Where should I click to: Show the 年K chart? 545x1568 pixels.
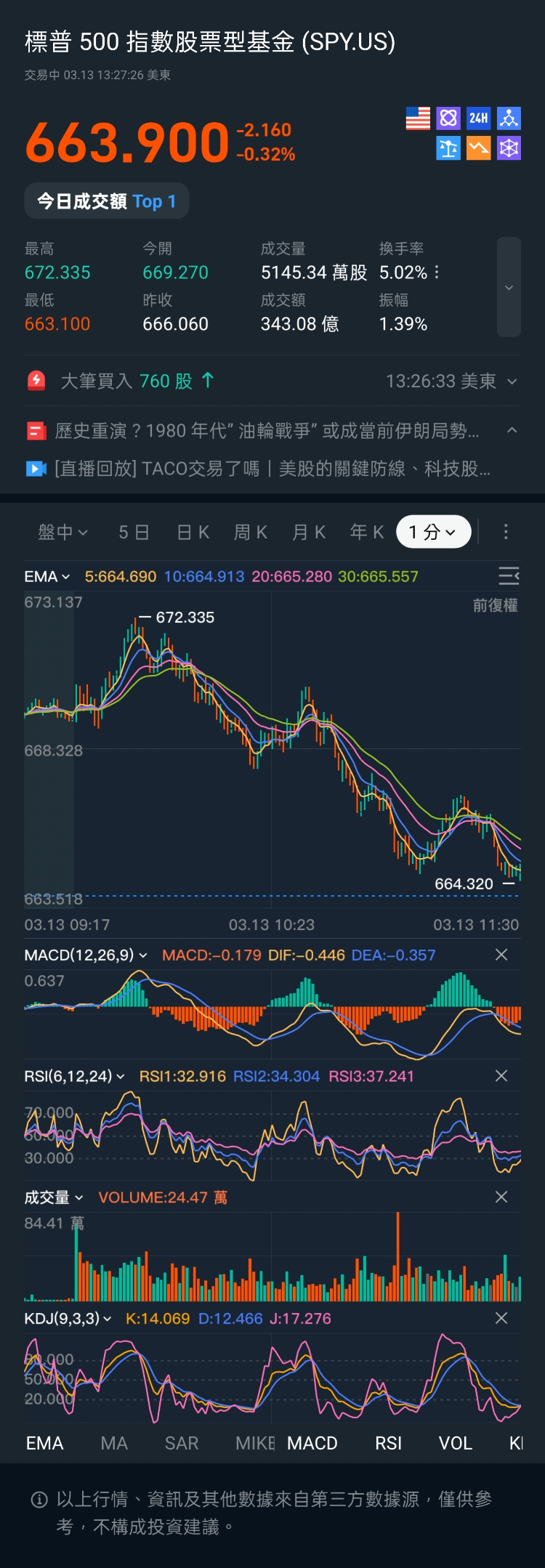tap(366, 533)
